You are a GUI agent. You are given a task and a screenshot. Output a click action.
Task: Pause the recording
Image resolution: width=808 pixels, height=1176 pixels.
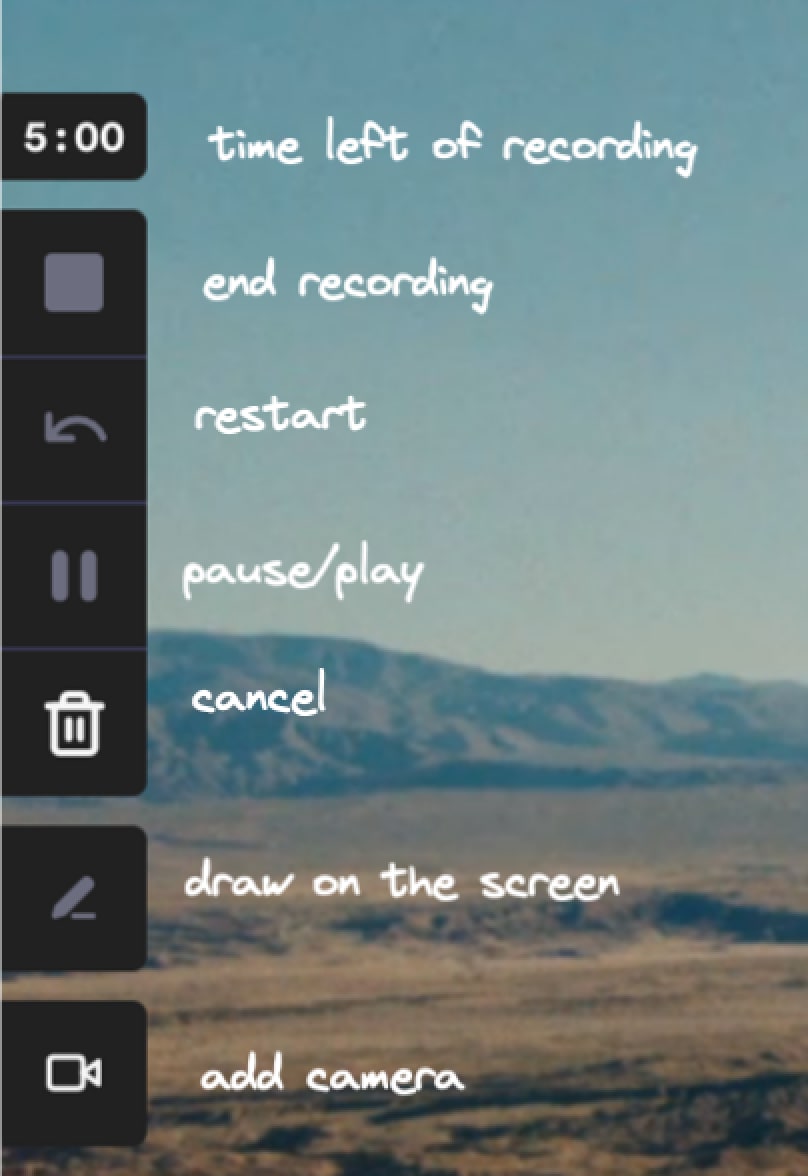(74, 575)
